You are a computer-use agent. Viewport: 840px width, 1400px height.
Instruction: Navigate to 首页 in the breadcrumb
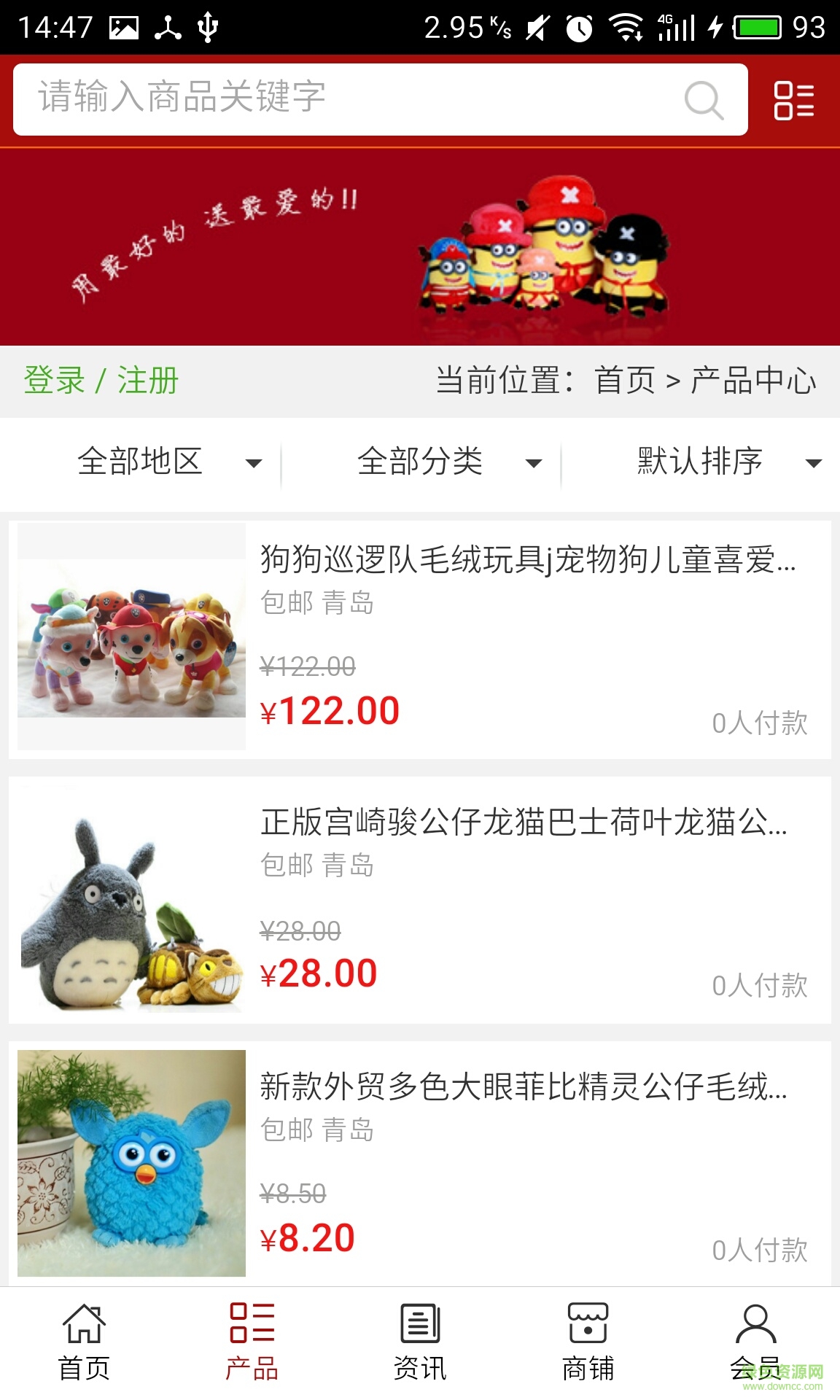[x=626, y=378]
